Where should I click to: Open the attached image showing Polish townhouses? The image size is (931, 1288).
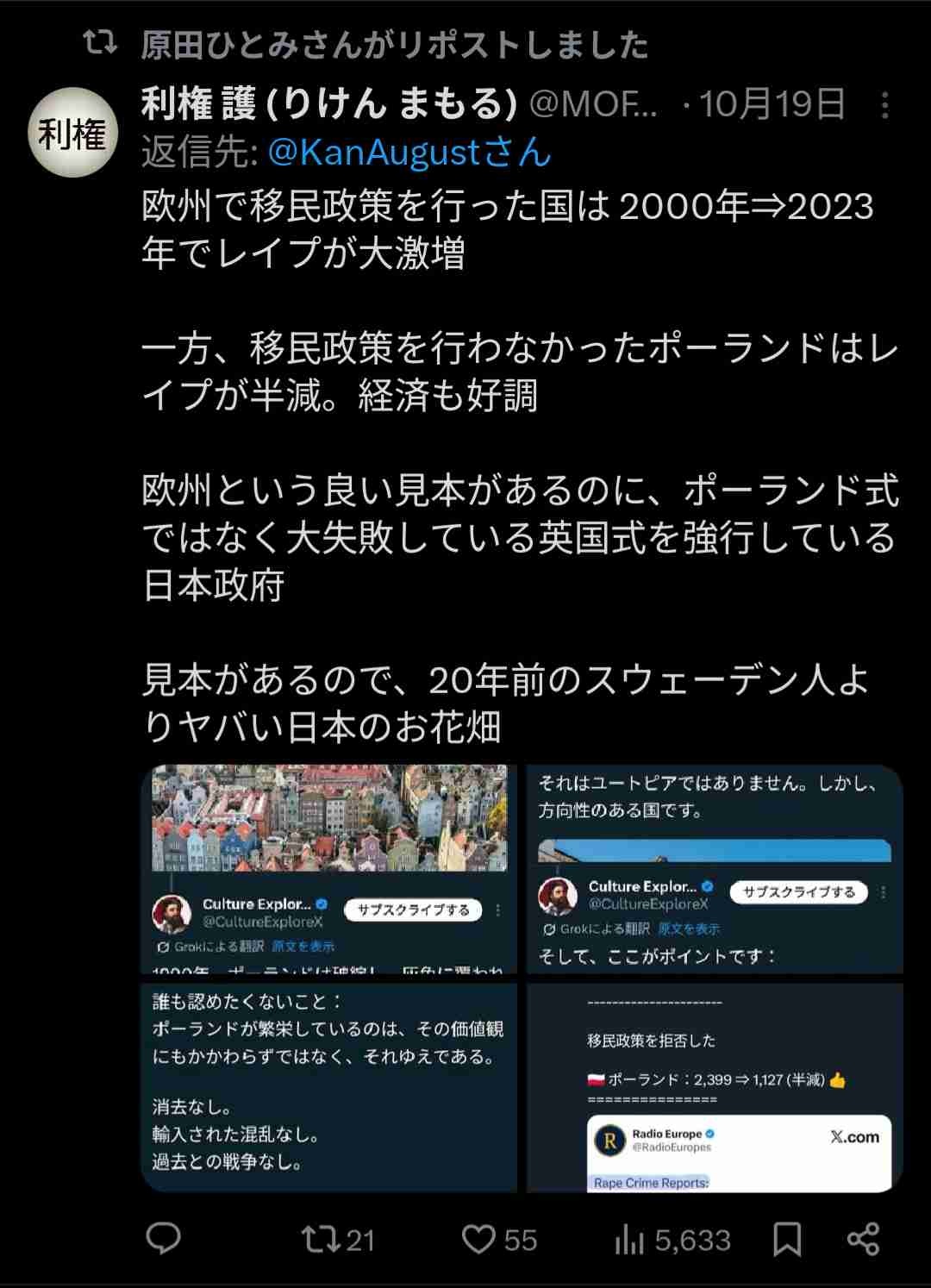point(328,869)
